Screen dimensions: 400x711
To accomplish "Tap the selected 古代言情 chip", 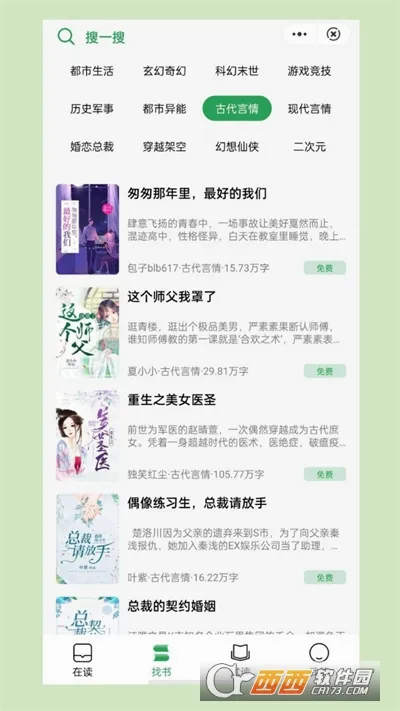I will [x=237, y=109].
